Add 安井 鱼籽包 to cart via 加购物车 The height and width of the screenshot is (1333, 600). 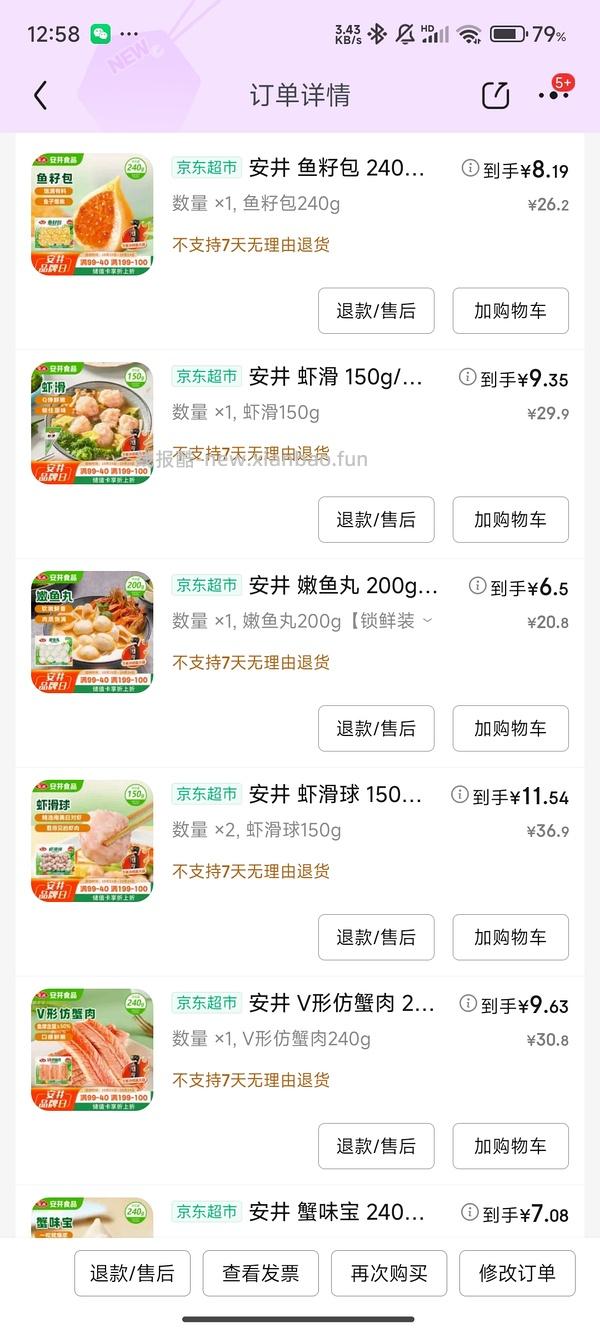point(510,311)
